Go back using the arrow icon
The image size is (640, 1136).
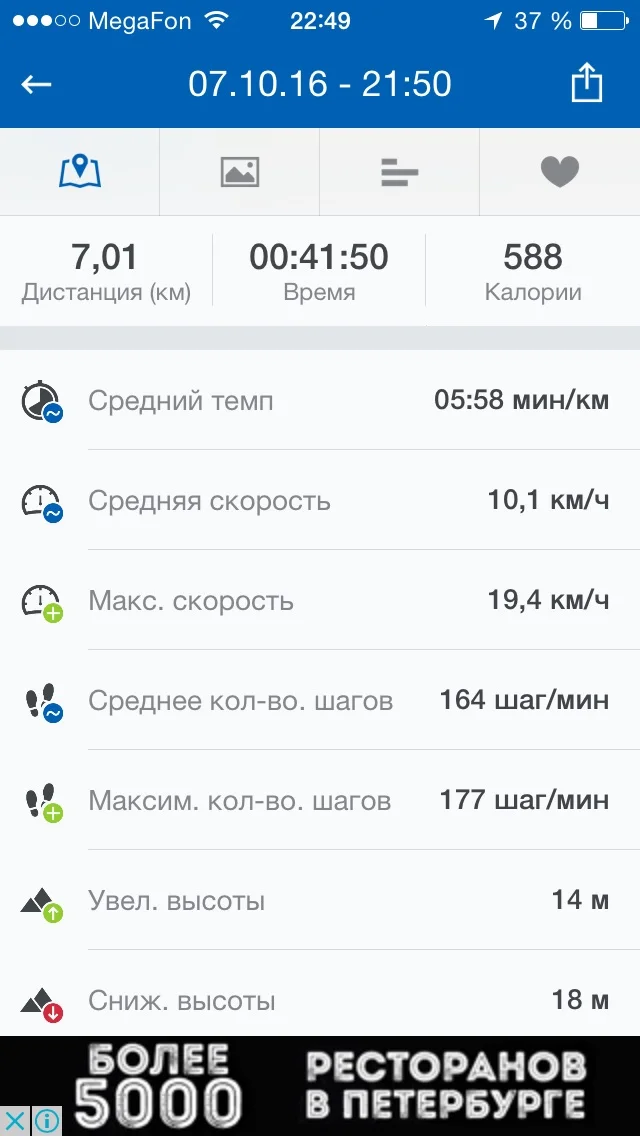point(37,85)
